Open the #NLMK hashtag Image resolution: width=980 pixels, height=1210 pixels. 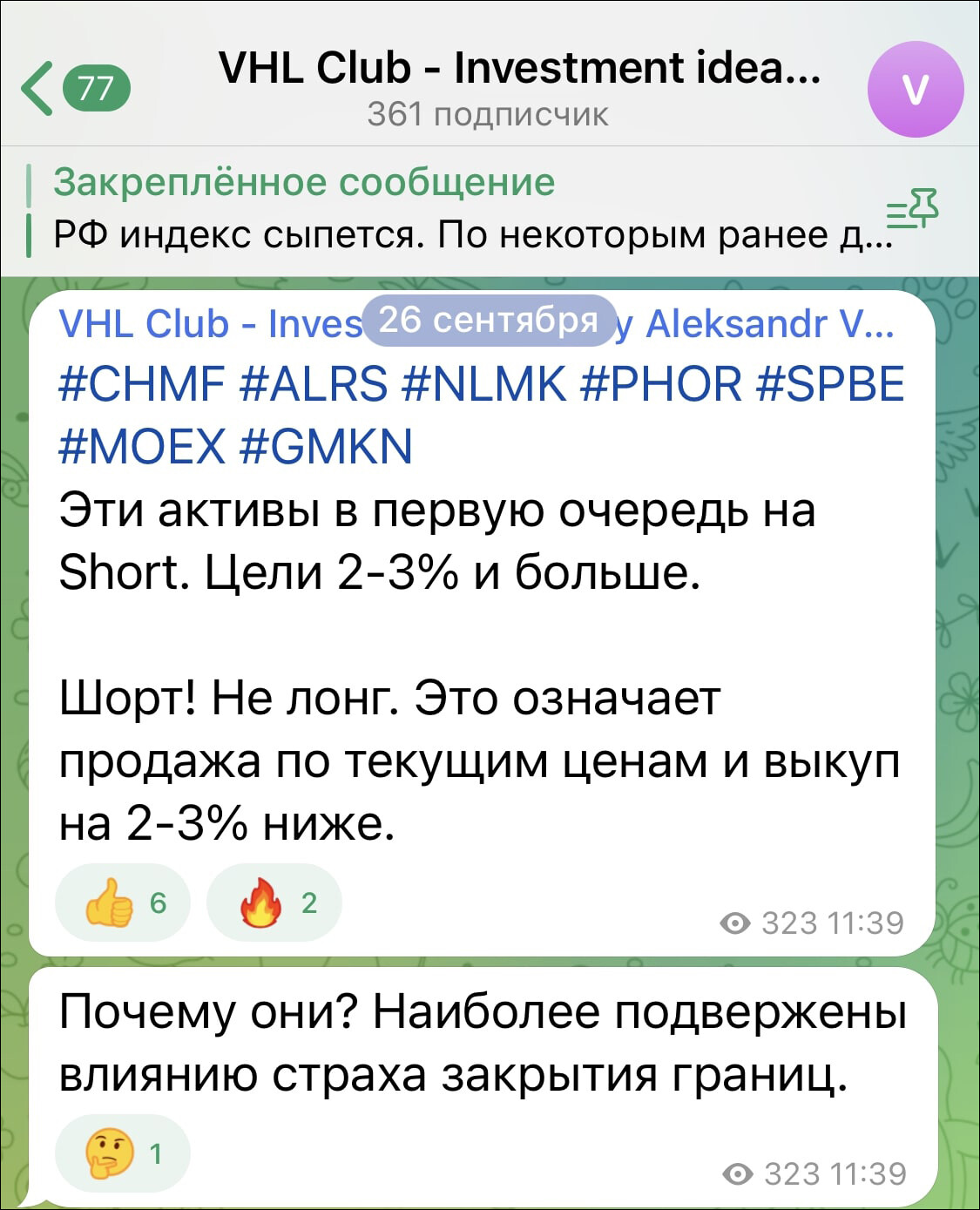483,384
